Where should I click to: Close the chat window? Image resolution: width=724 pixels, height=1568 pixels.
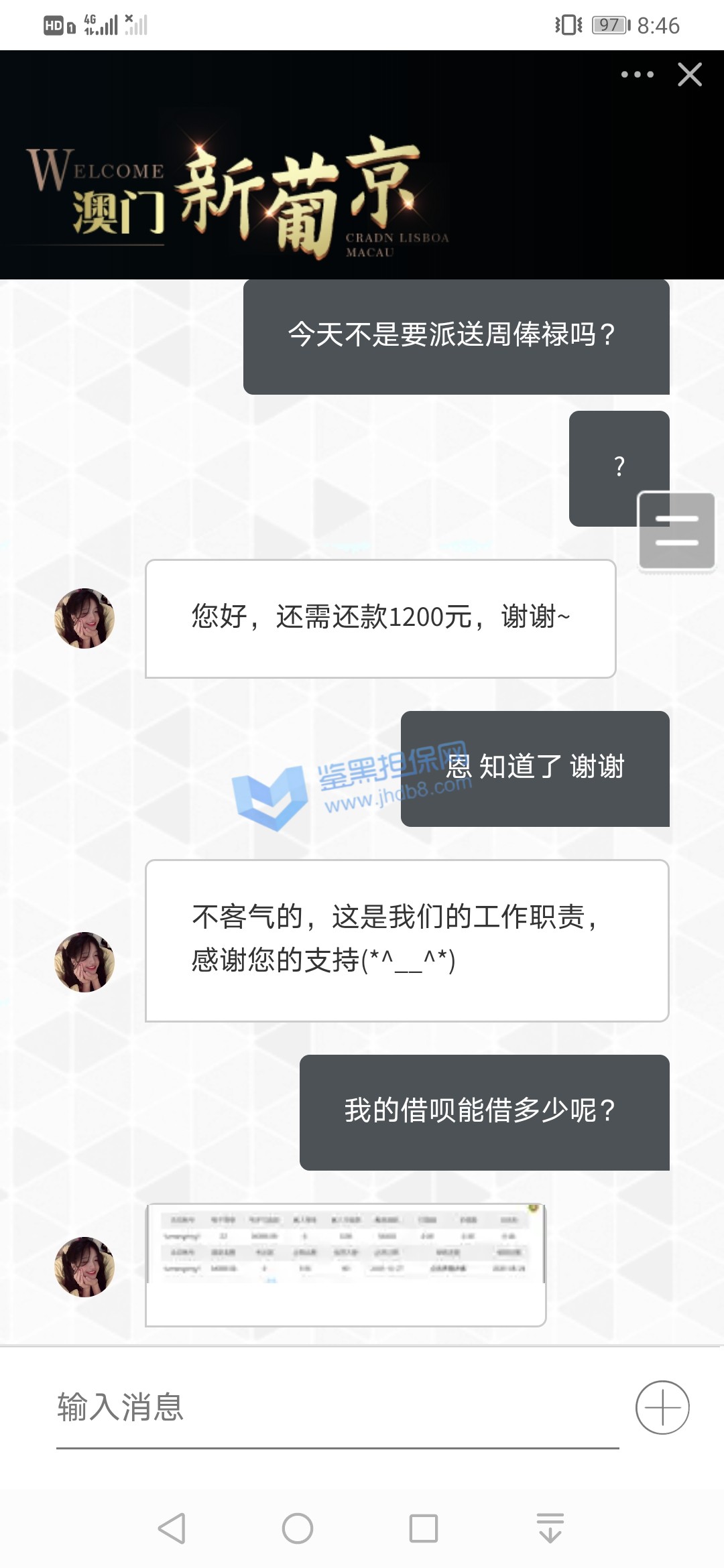690,74
